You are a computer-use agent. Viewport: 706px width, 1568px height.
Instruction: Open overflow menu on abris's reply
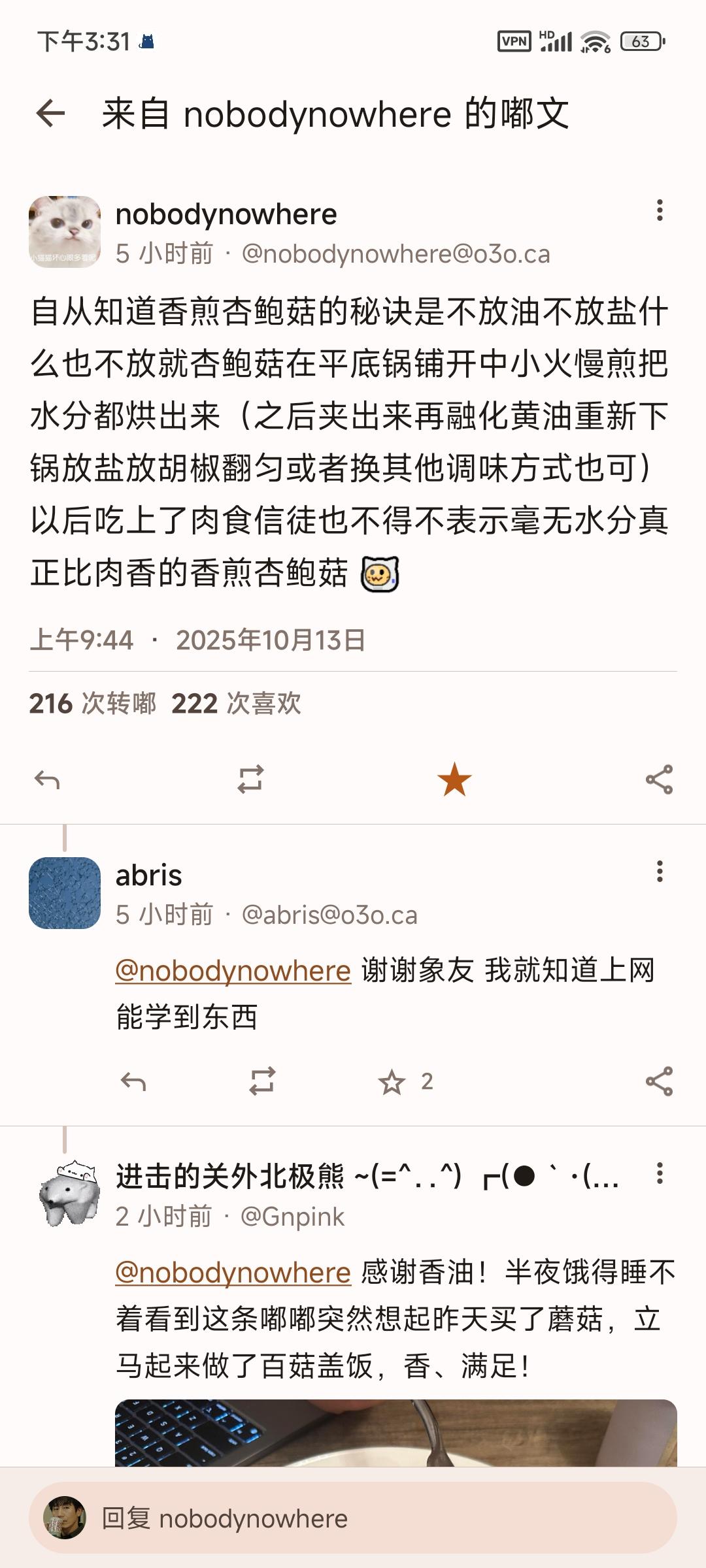point(660,872)
